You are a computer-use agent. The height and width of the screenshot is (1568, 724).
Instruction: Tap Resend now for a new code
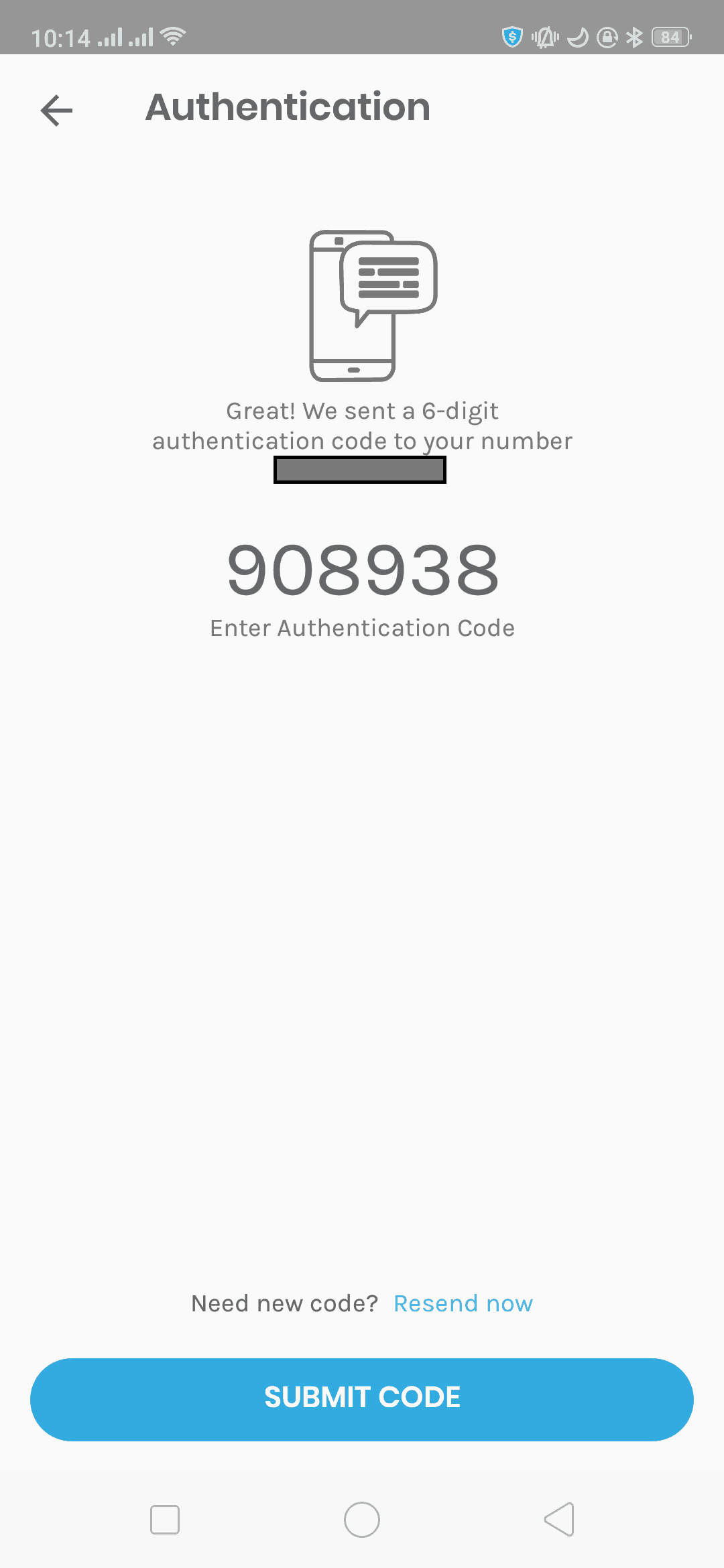[463, 1303]
